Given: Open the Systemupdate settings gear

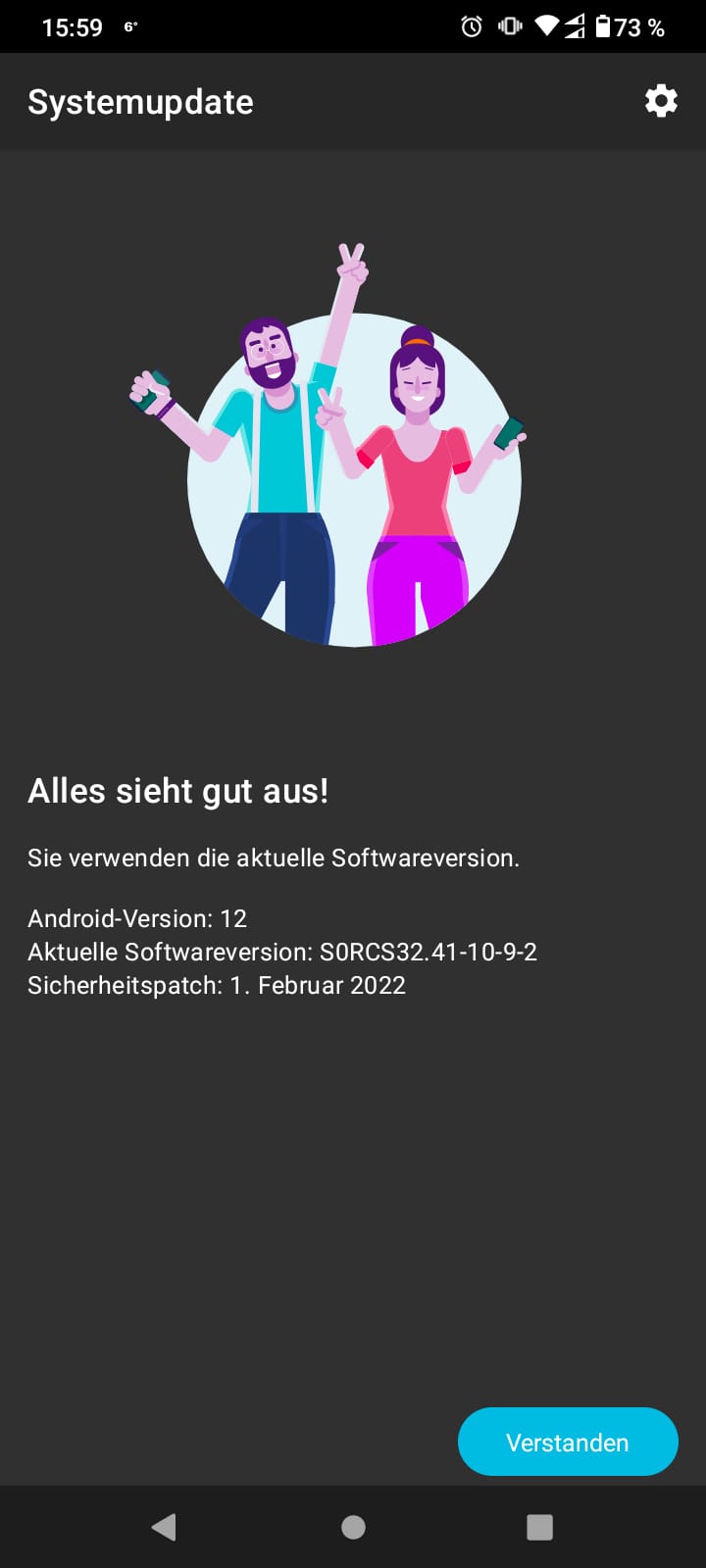Looking at the screenshot, I should click(x=661, y=101).
